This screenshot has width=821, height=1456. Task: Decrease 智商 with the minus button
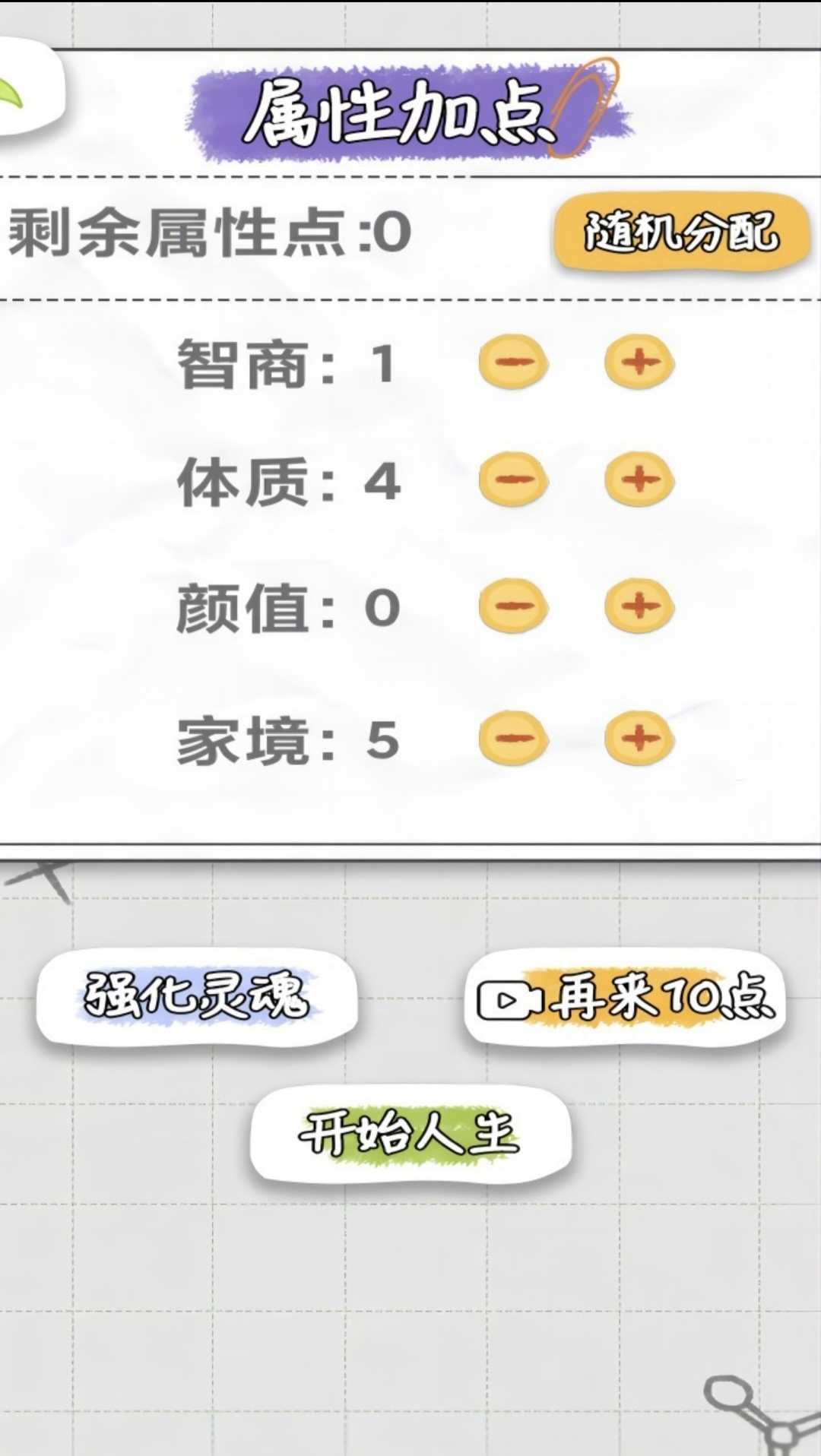[x=513, y=362]
